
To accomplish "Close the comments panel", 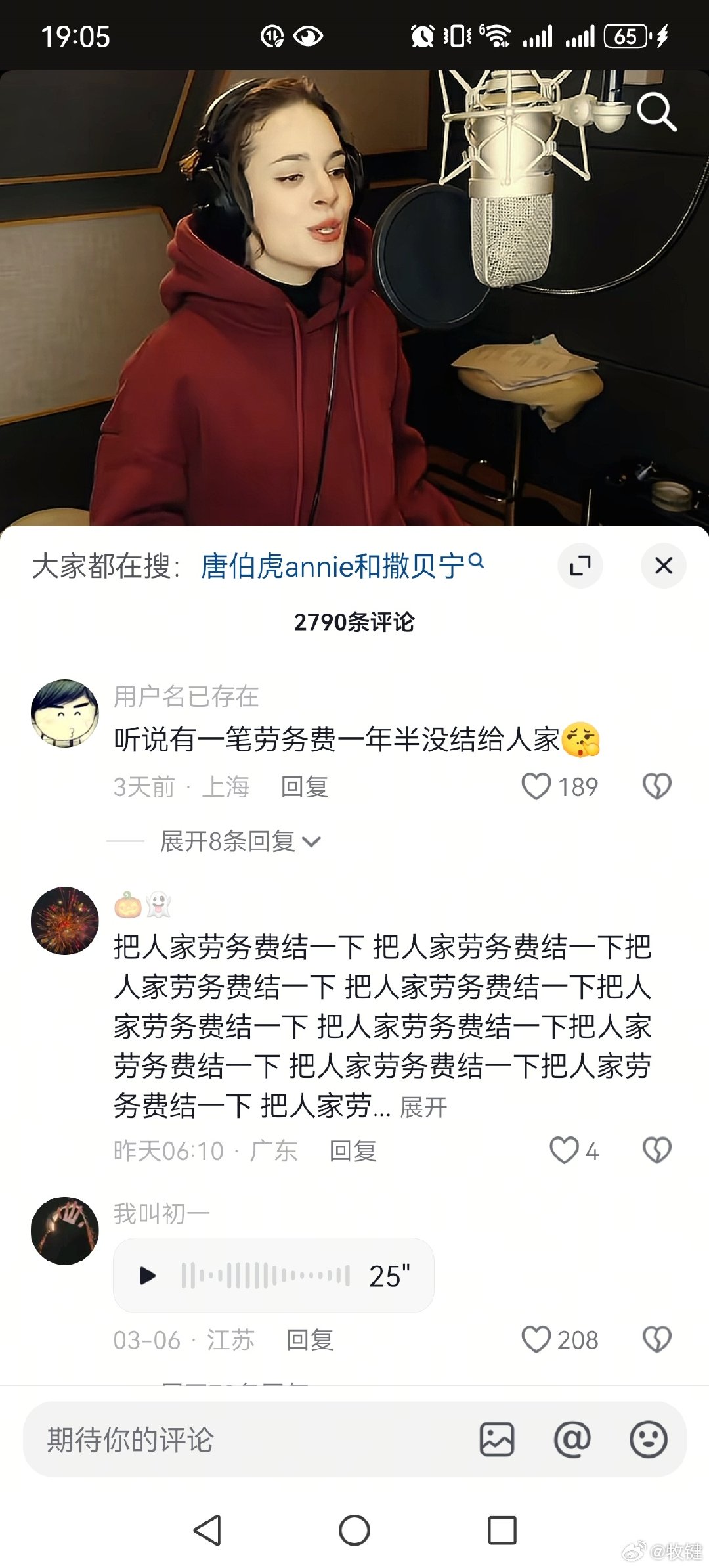I will (663, 566).
